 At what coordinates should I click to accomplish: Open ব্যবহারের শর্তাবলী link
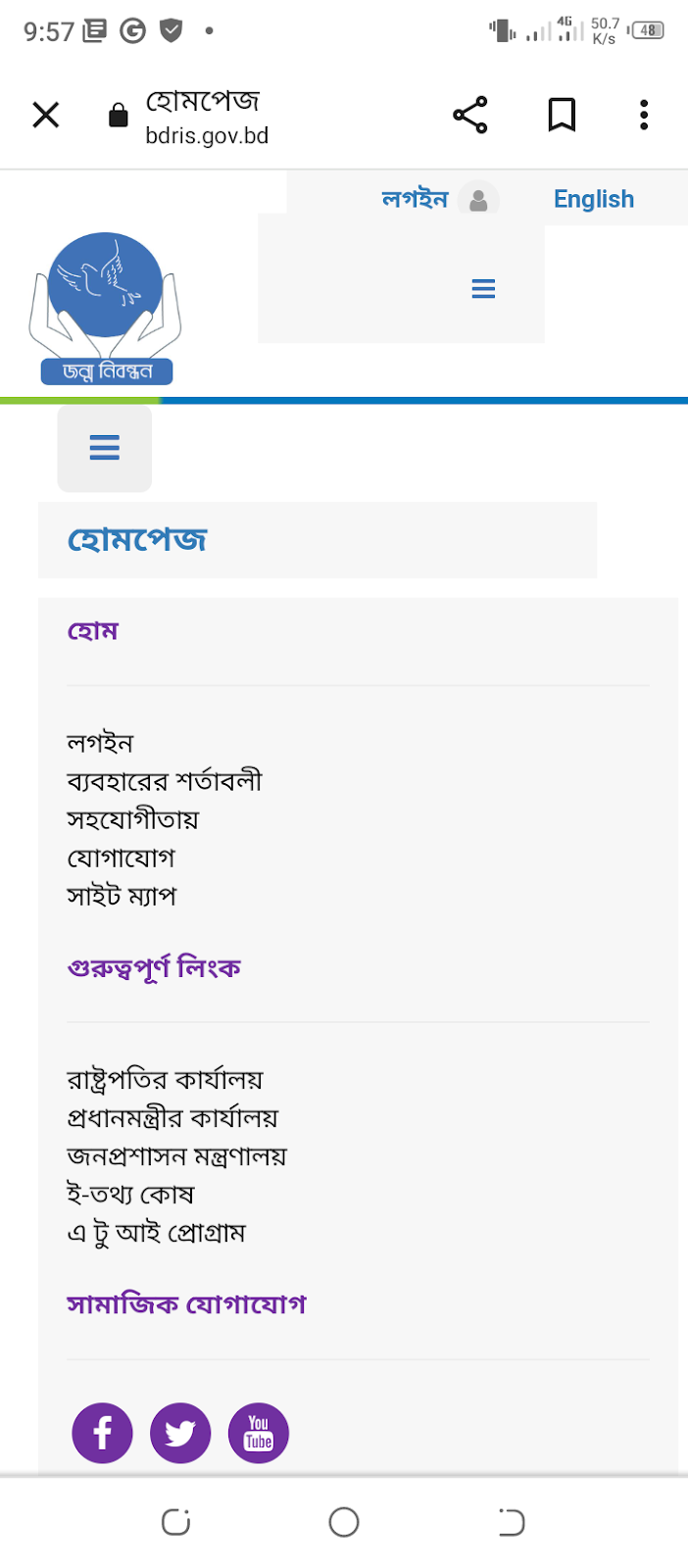tap(165, 781)
